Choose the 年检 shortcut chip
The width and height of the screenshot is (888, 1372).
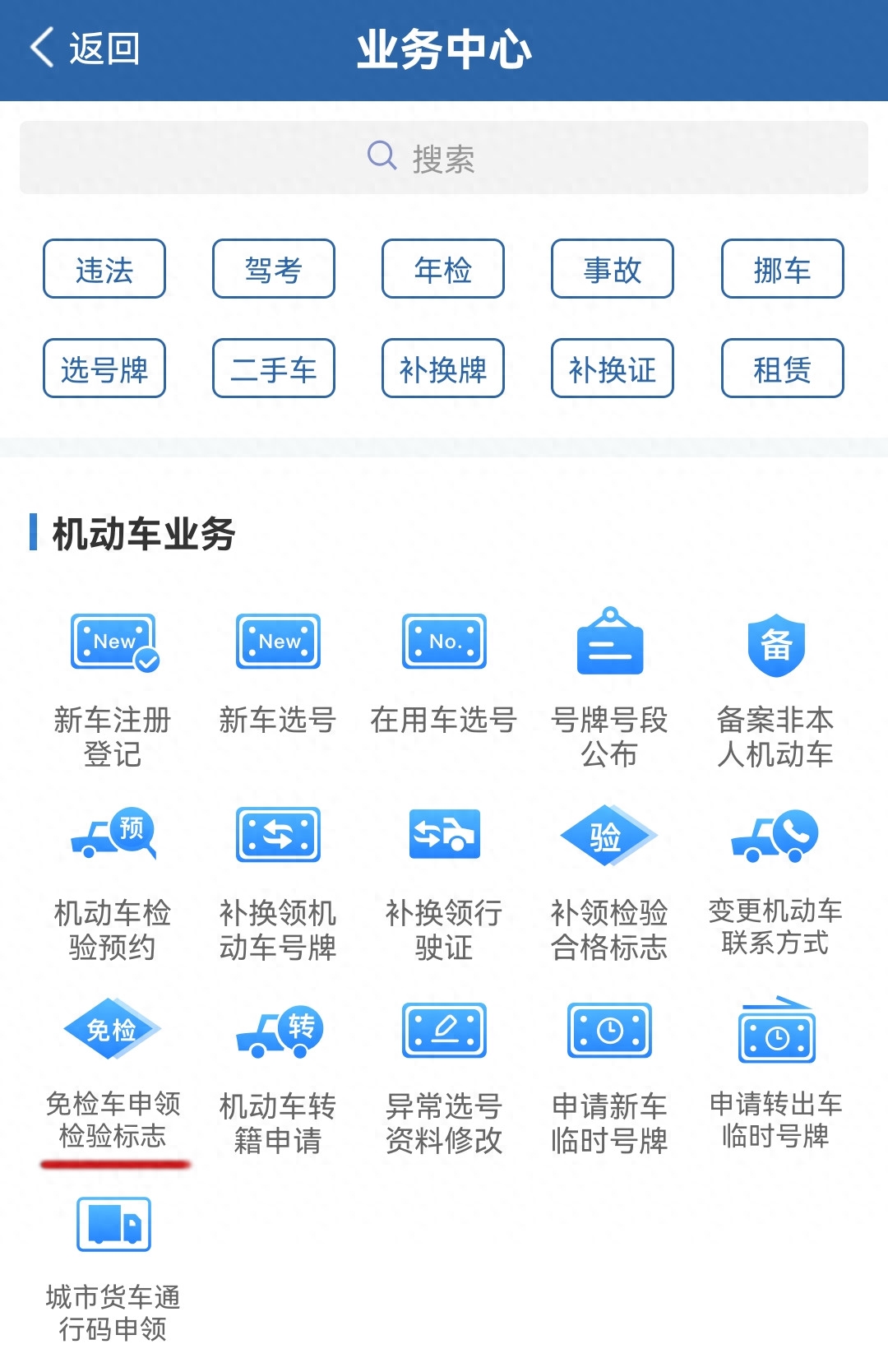click(x=443, y=269)
